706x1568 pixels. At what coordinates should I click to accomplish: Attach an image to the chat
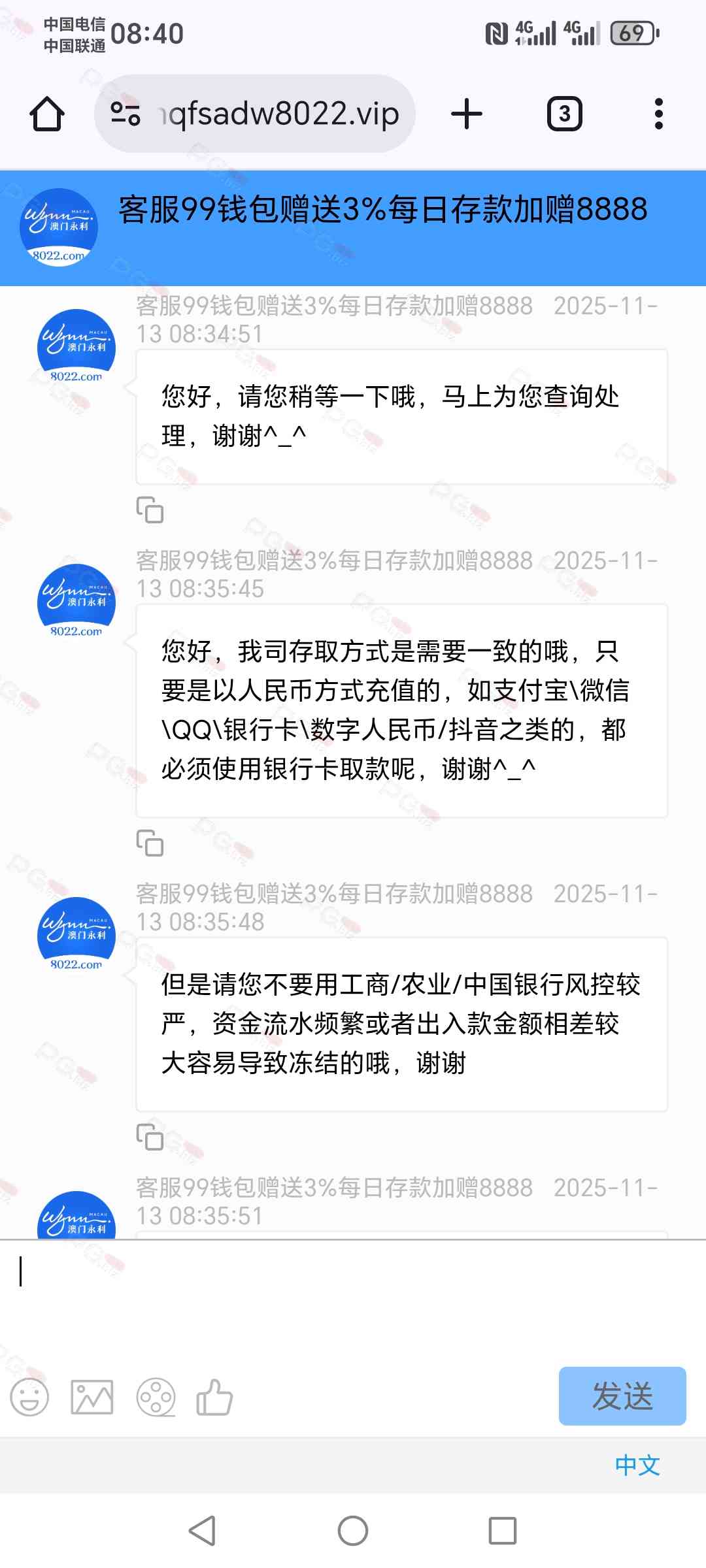[x=92, y=1397]
